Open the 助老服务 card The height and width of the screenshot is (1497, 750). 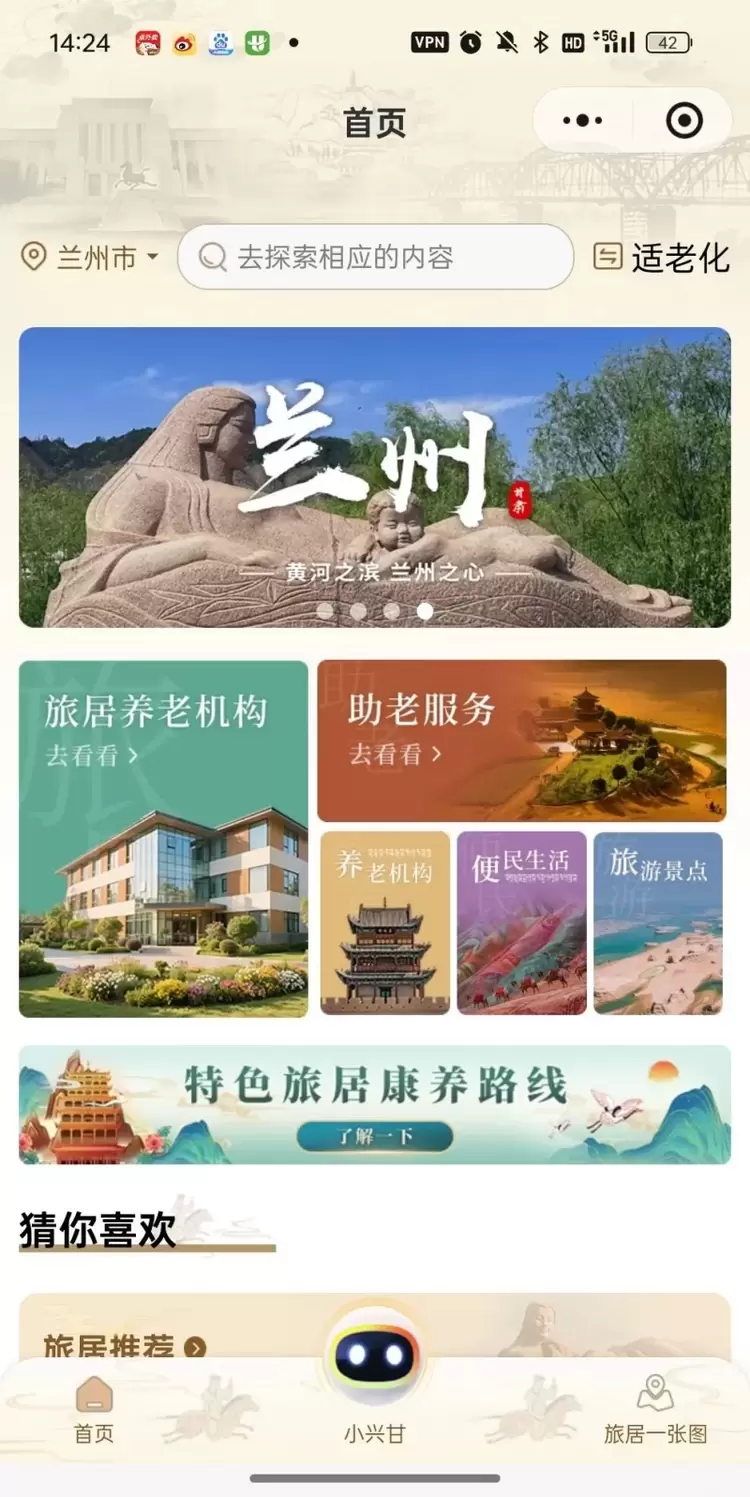521,741
